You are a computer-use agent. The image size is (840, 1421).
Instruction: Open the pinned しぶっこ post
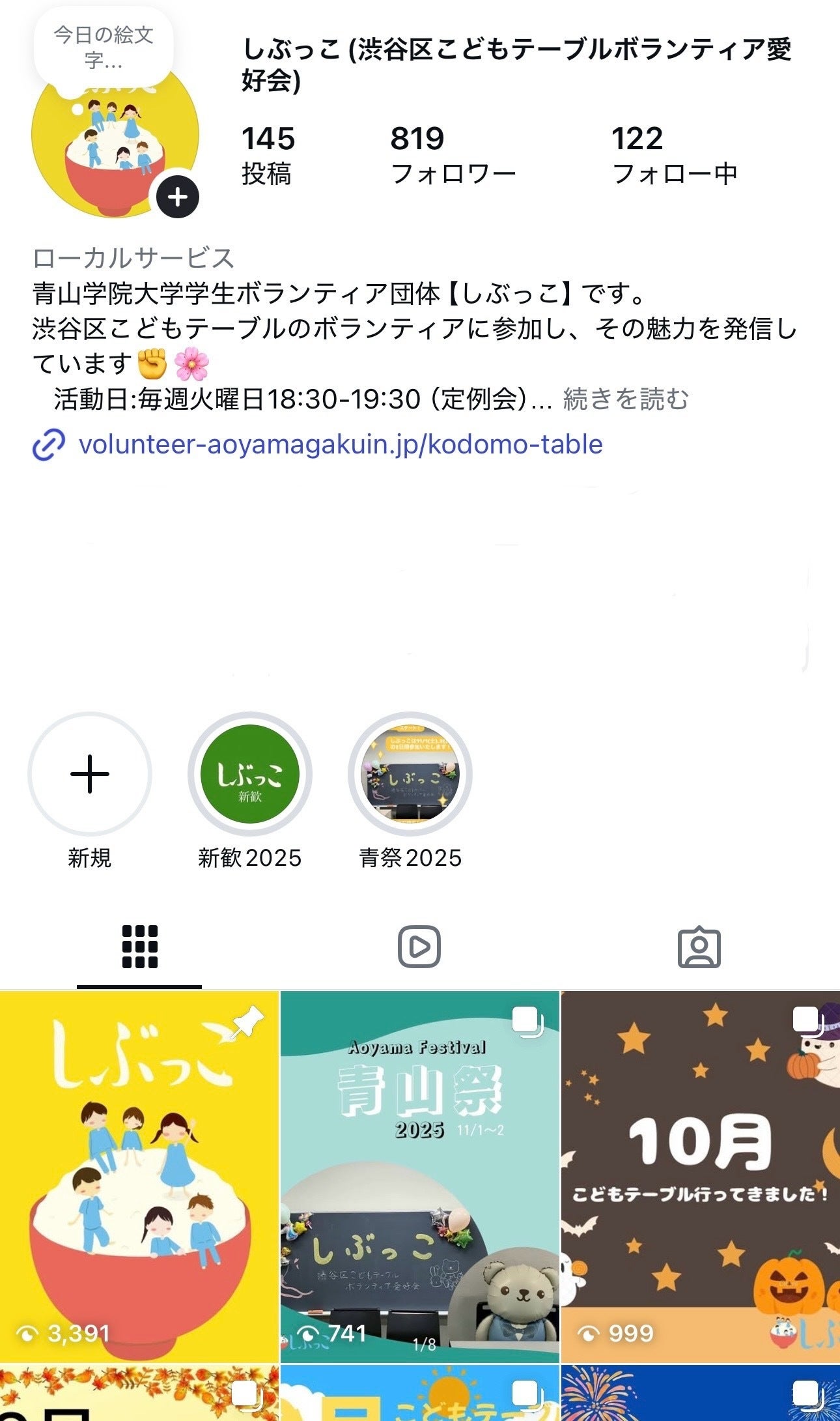pyautogui.click(x=139, y=1176)
